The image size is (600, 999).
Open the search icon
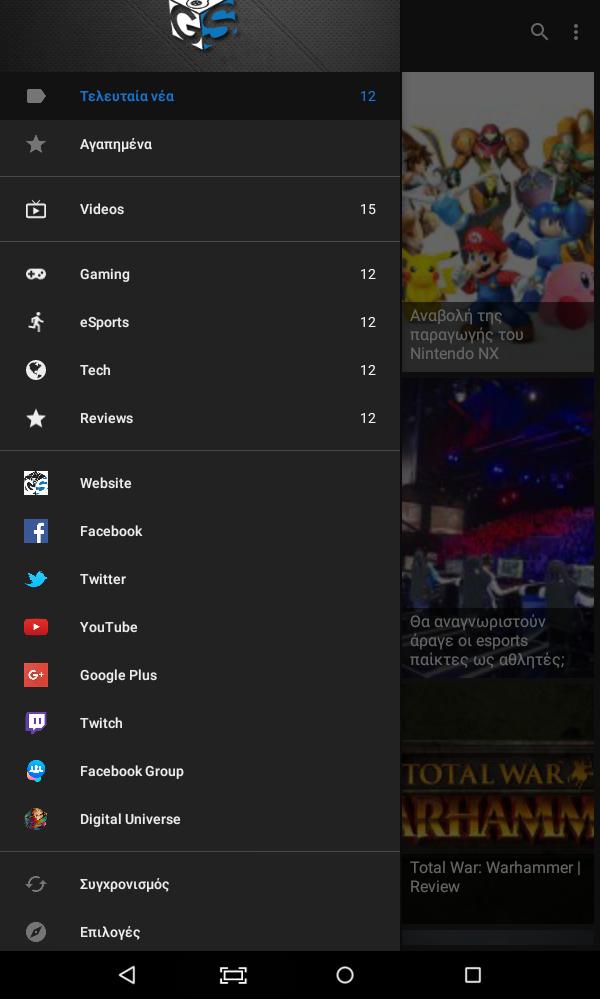pos(539,32)
